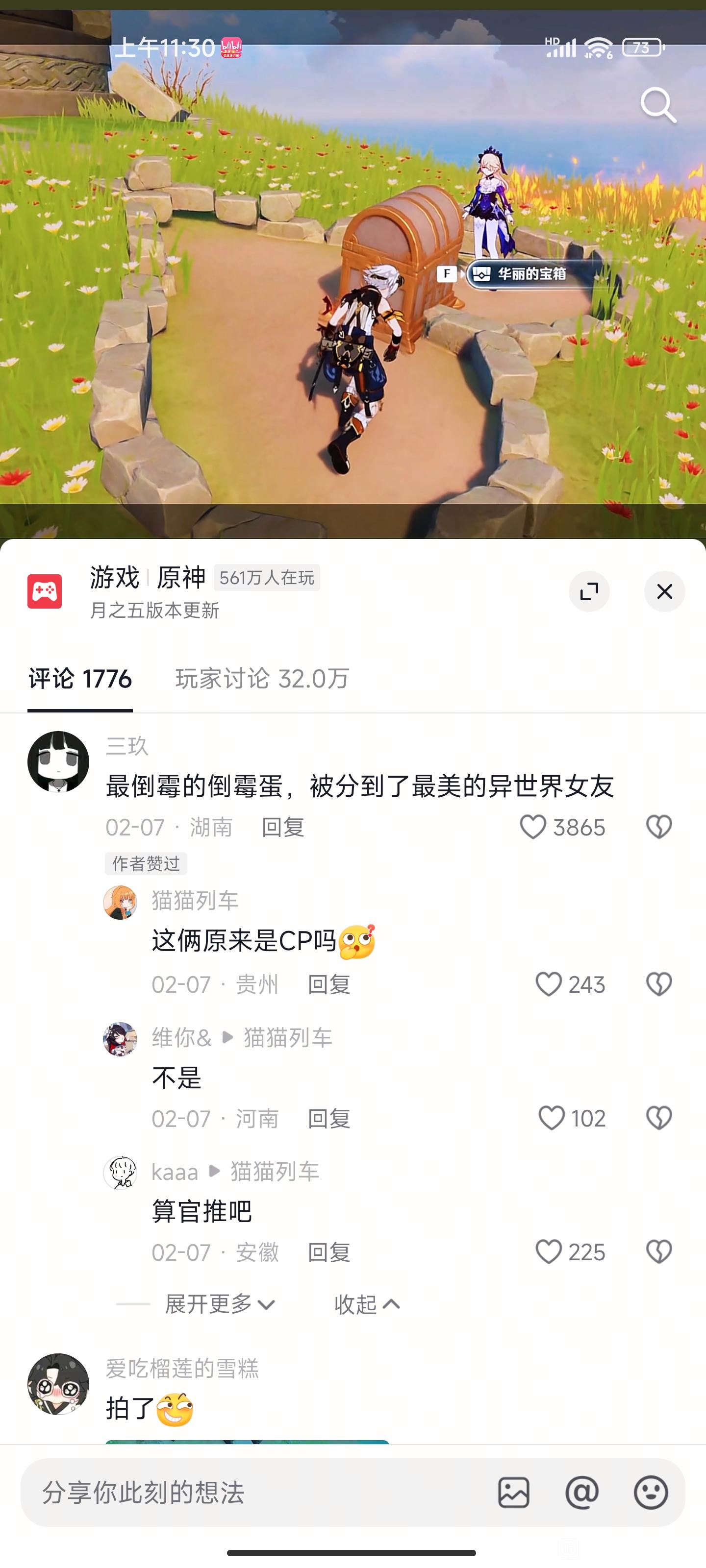Like 猫猫列车's reply with 243 likes
Screen dimensions: 706x1568
pos(548,984)
